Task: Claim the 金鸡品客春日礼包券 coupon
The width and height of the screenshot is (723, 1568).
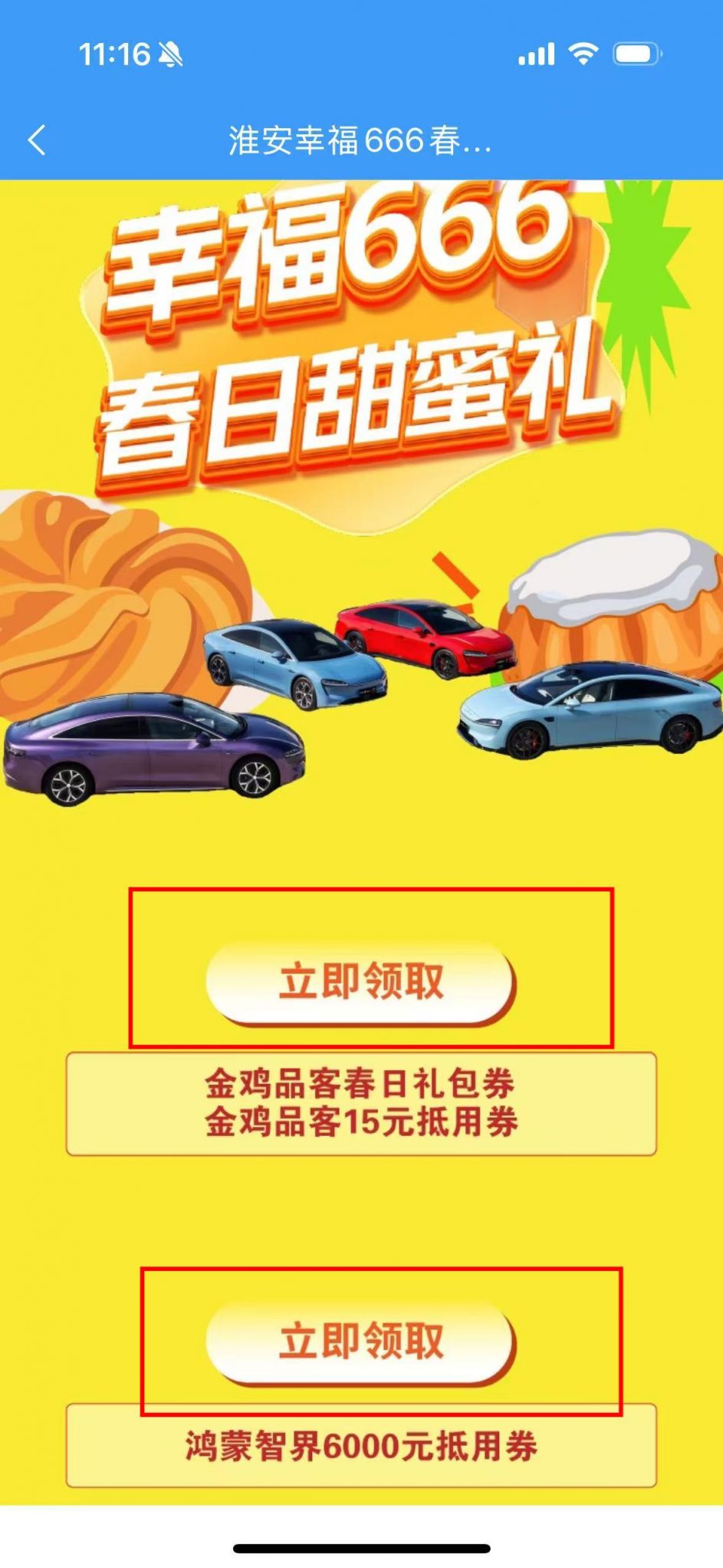Action: click(x=360, y=982)
